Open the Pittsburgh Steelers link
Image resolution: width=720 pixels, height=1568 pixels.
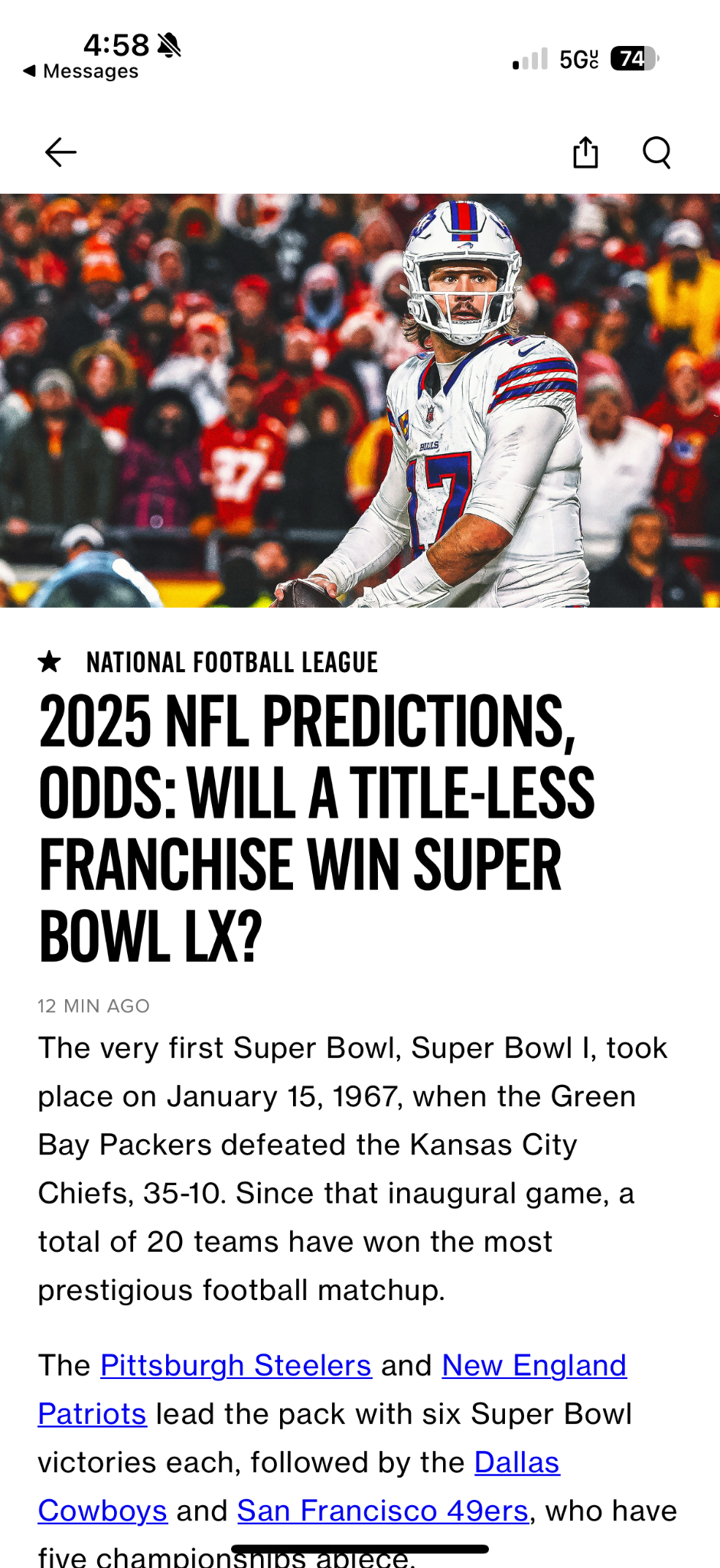pos(236,1365)
